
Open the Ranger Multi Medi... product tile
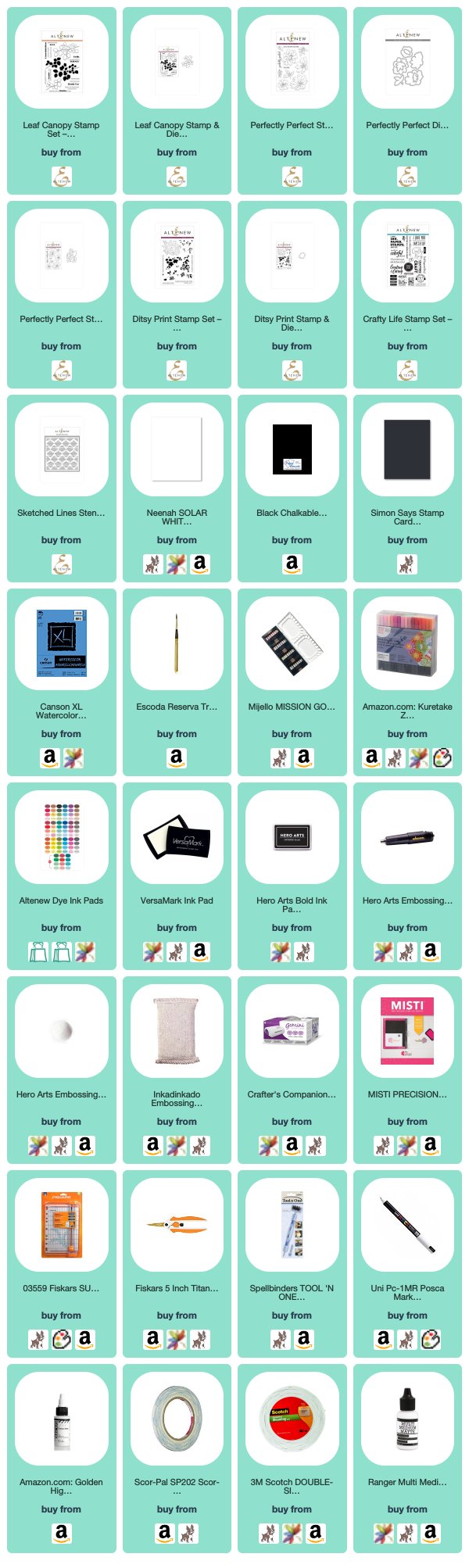pos(407,1419)
